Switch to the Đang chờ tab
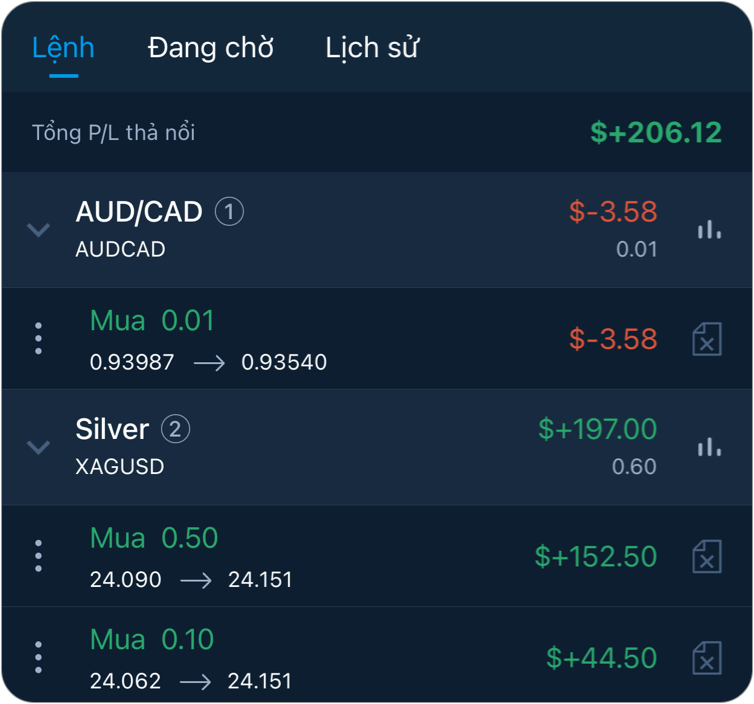Viewport: 754px width, 704px height. 210,47
